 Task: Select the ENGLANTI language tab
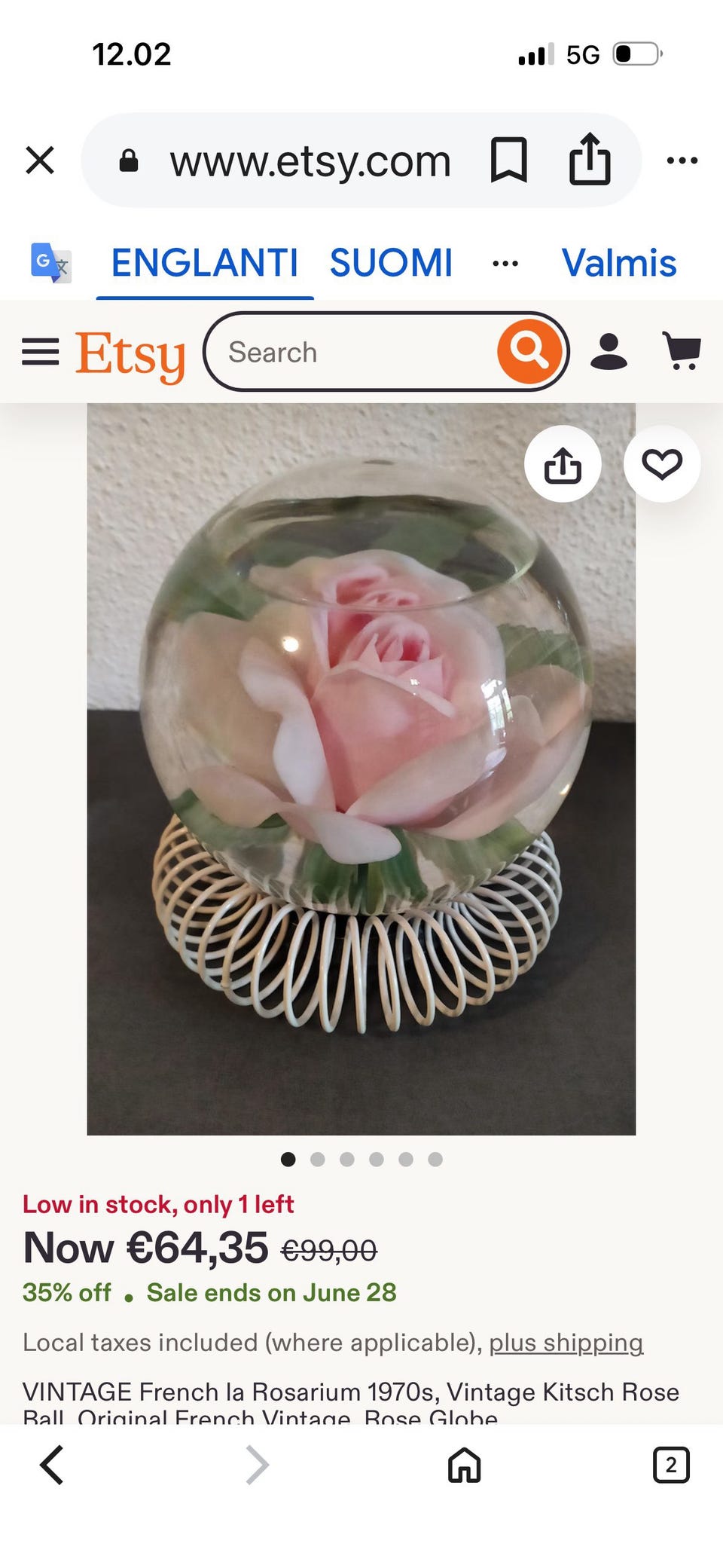pyautogui.click(x=205, y=263)
